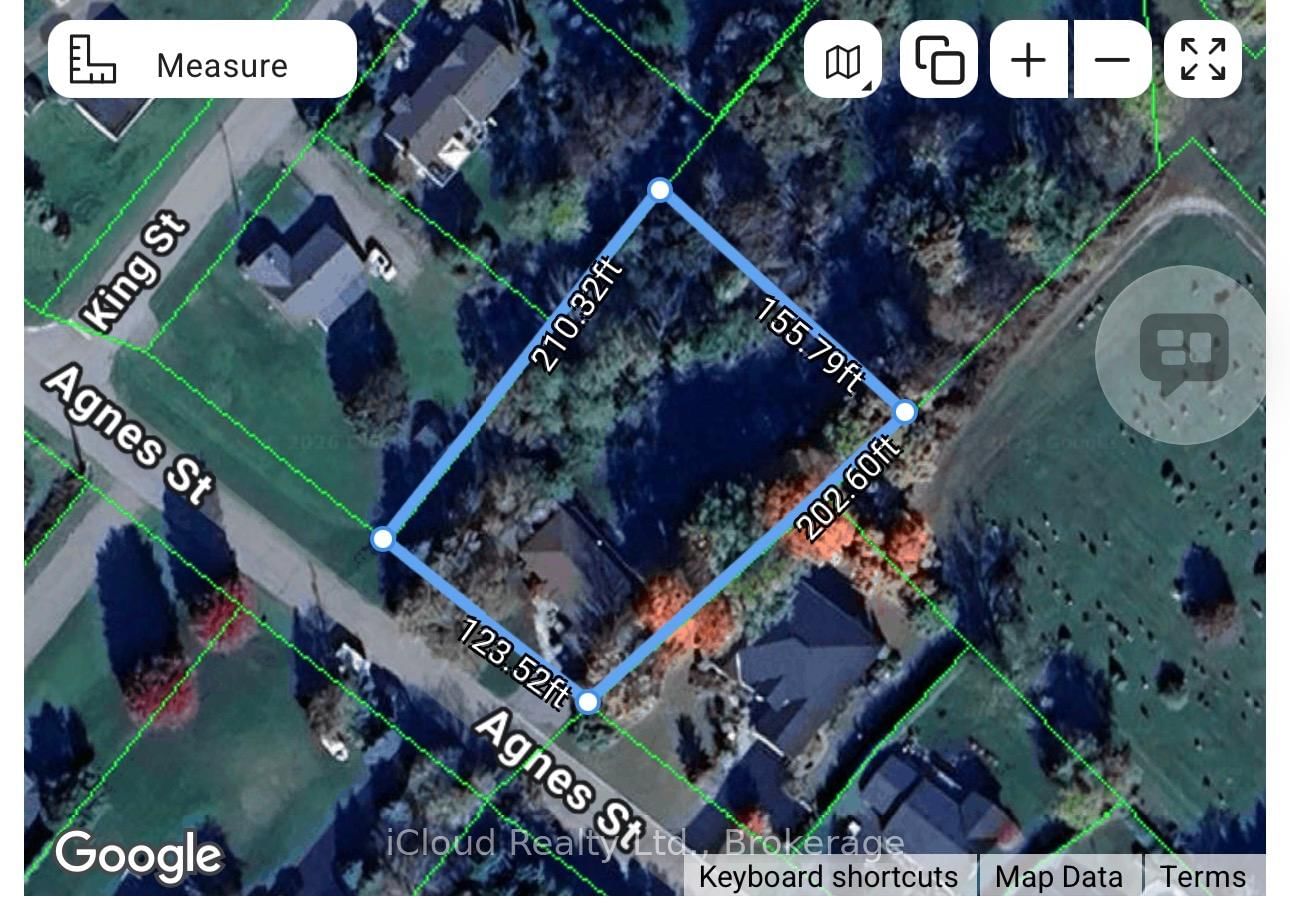1290x913 pixels.
Task: Open the Map Data link
Action: pos(1059,877)
